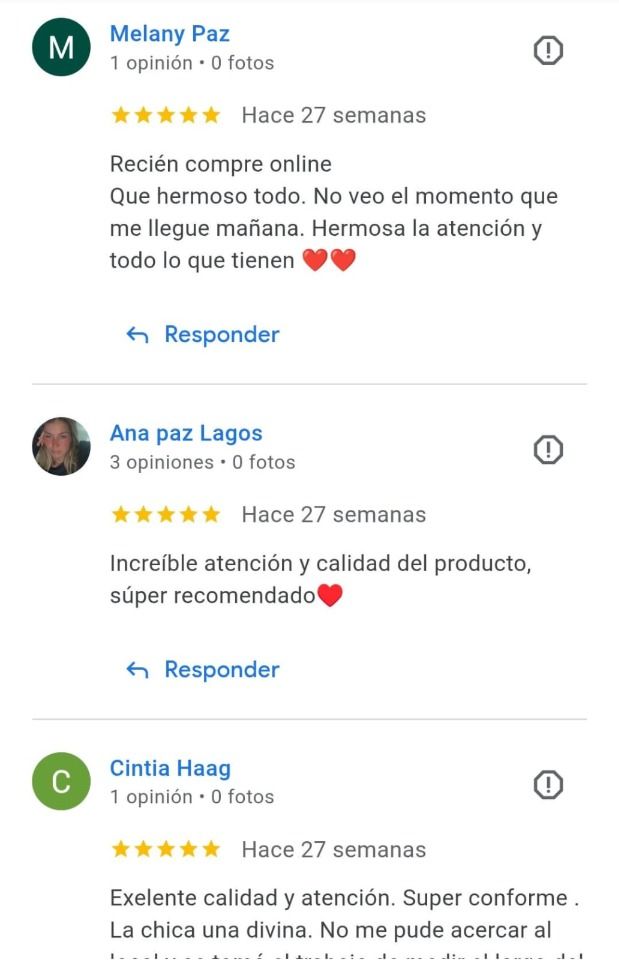Open Melany Paz's profile name
This screenshot has width=619, height=960.
(169, 34)
